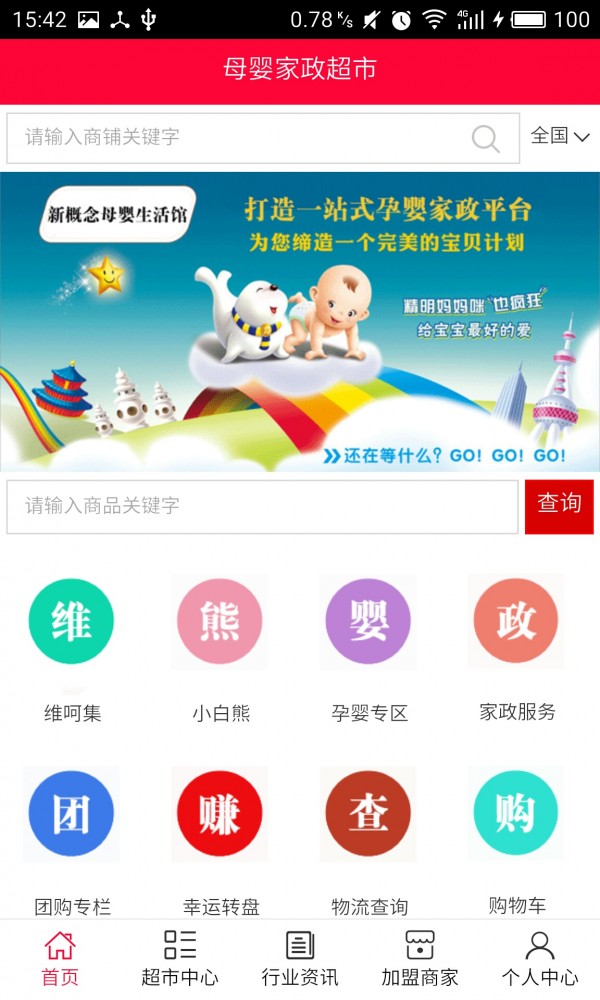Select the 首页 home tab
Screen dimensions: 600x1000
point(60,958)
